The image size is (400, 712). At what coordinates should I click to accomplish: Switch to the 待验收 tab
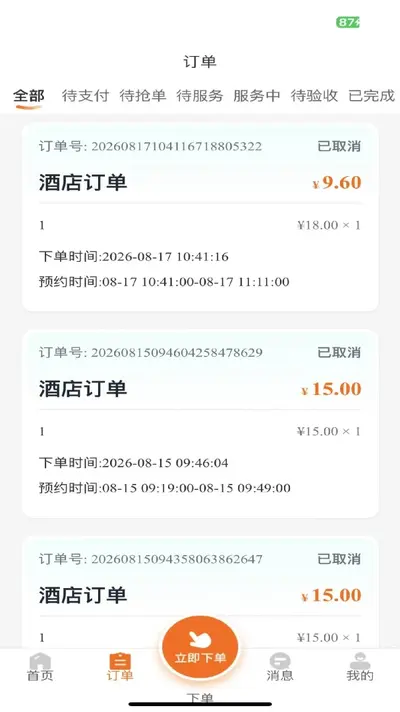point(314,96)
